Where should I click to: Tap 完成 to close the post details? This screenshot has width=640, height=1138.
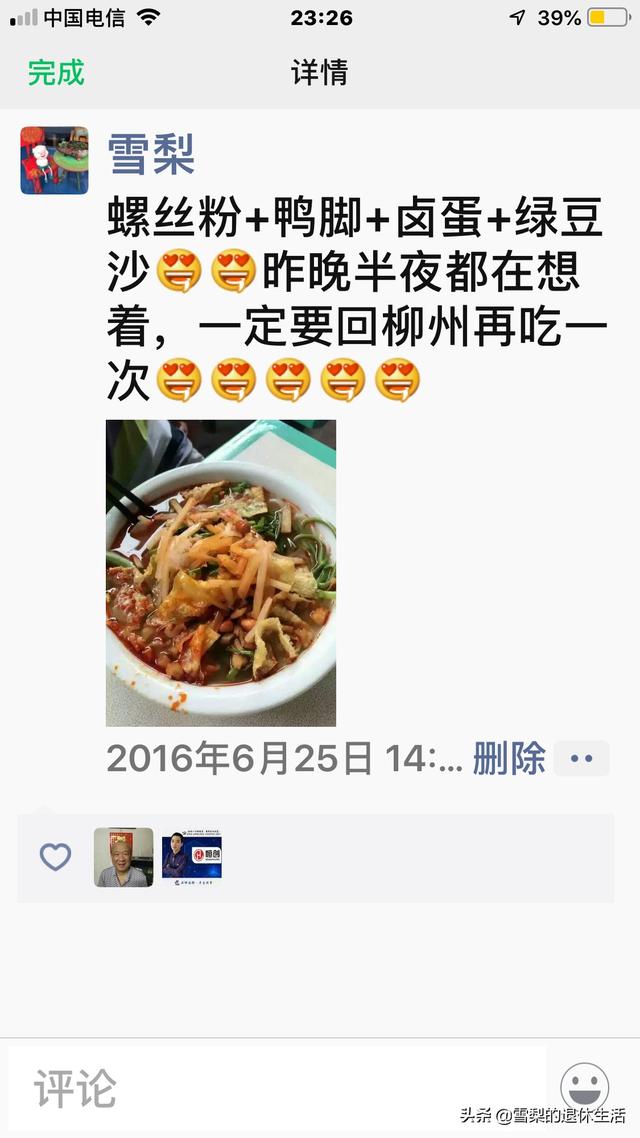(56, 72)
